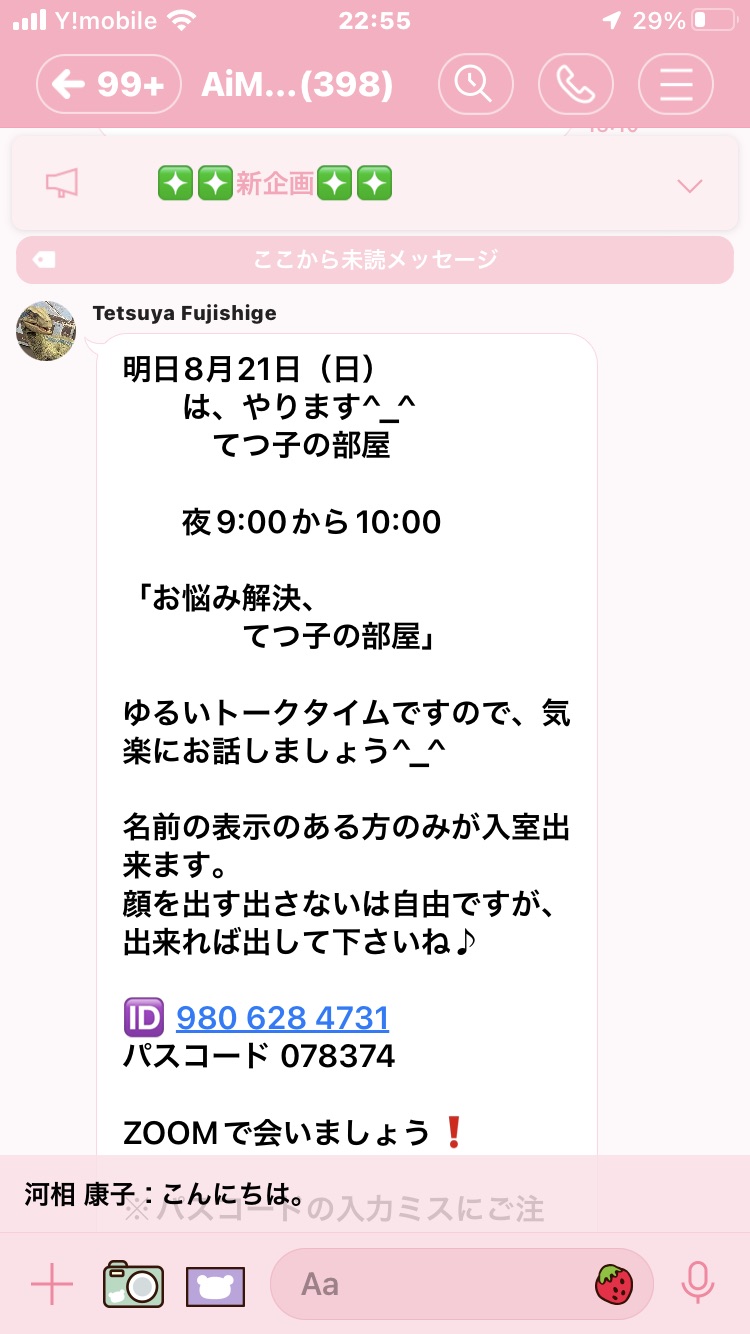Start a call from the phone icon
The width and height of the screenshot is (750, 1334).
tap(576, 85)
